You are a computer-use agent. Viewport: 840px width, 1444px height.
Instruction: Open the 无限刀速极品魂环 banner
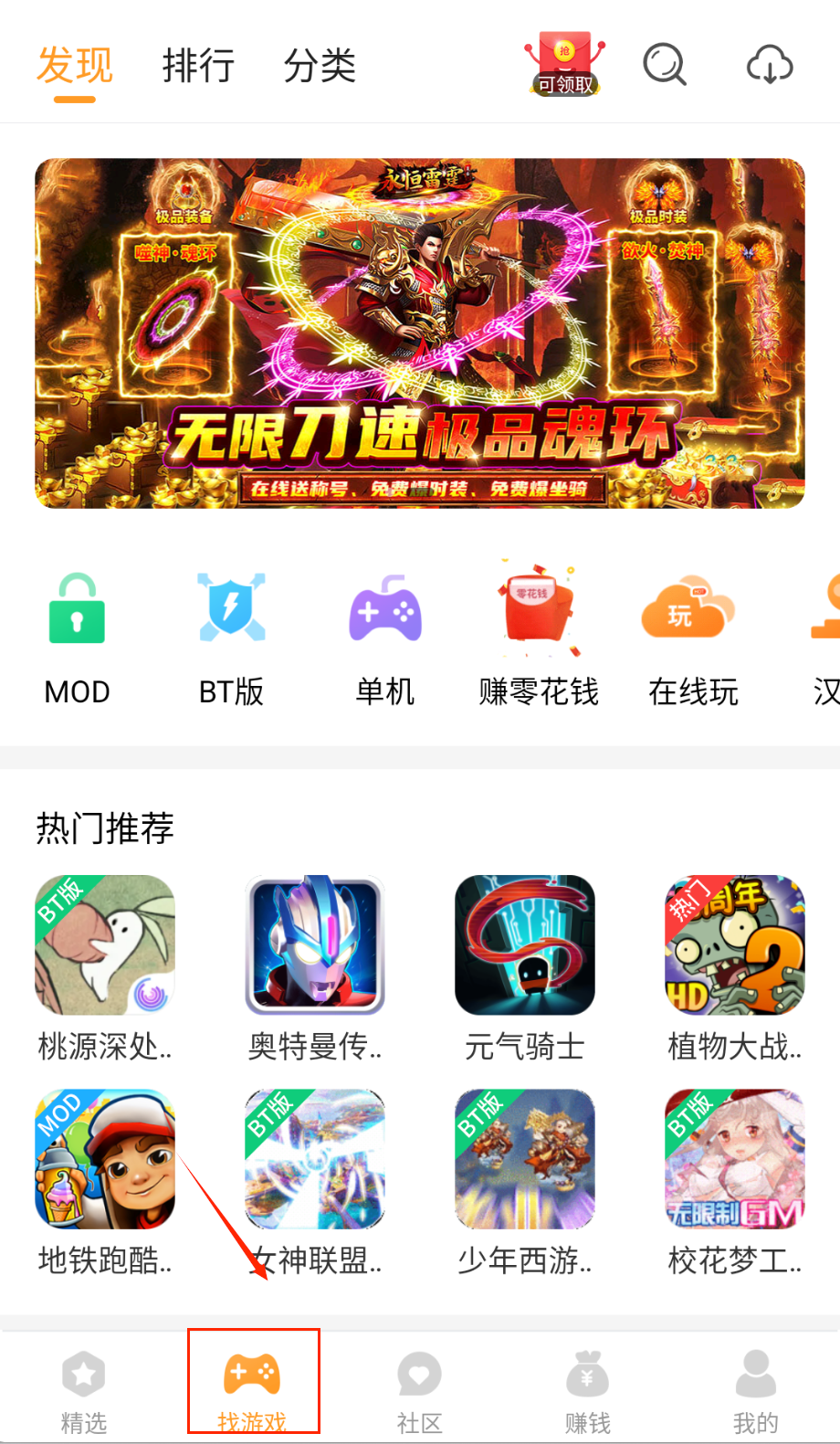[x=420, y=333]
